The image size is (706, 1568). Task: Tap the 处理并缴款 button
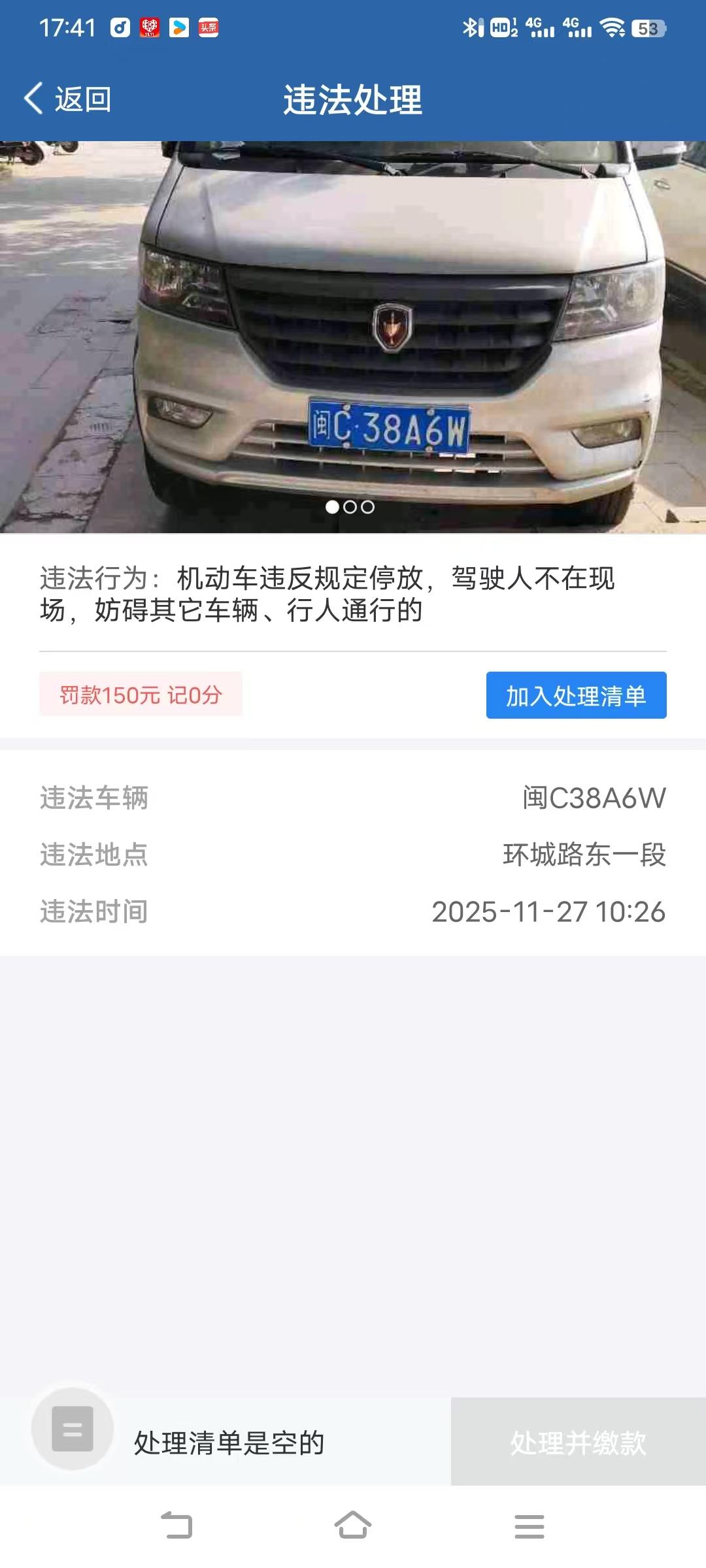click(x=578, y=1442)
